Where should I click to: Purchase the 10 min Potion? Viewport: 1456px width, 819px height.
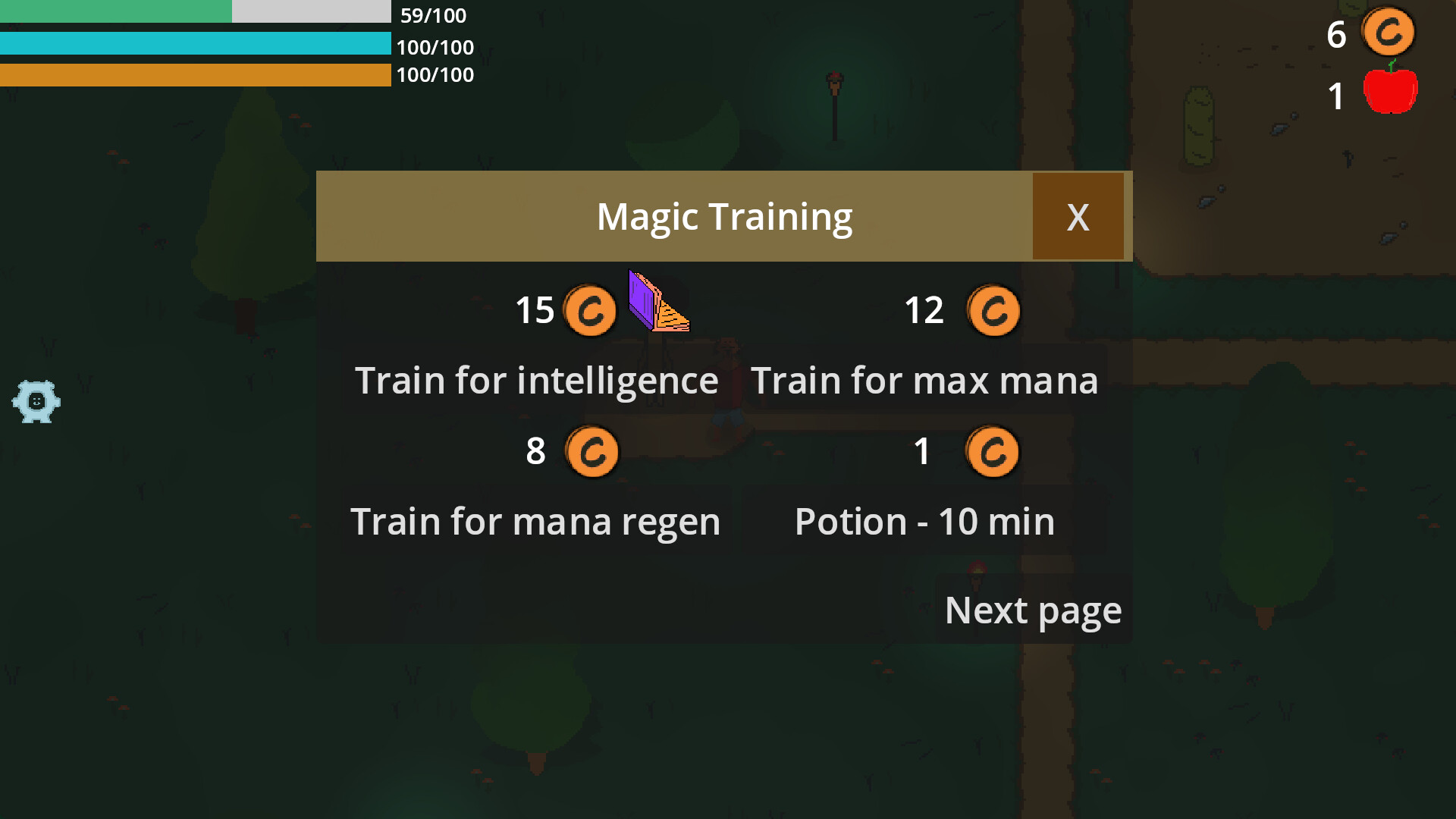[x=924, y=522]
